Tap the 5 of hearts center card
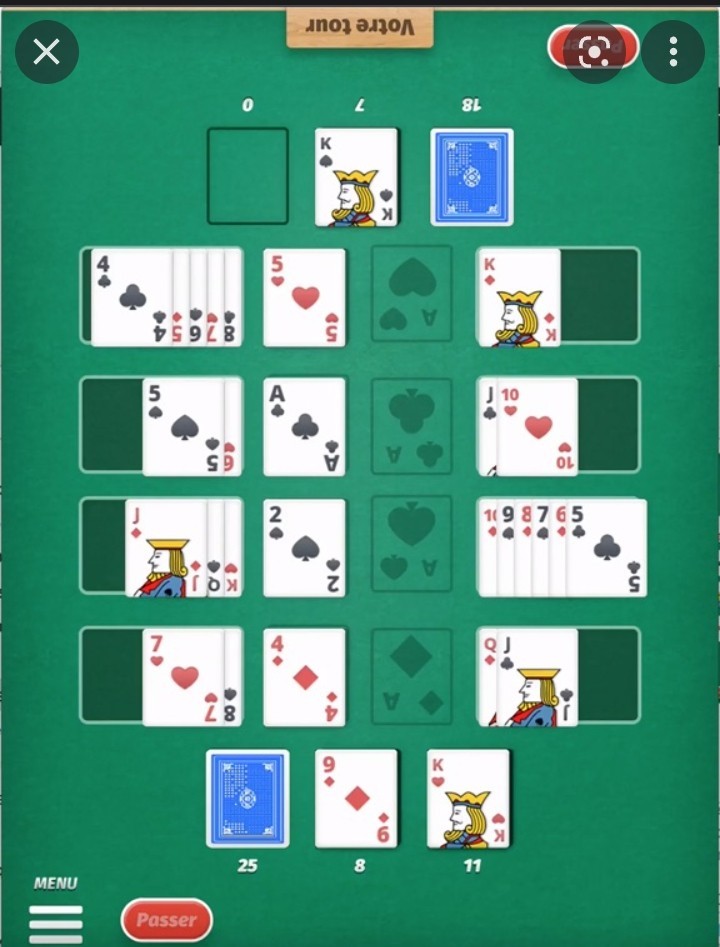The width and height of the screenshot is (720, 947). click(x=305, y=298)
